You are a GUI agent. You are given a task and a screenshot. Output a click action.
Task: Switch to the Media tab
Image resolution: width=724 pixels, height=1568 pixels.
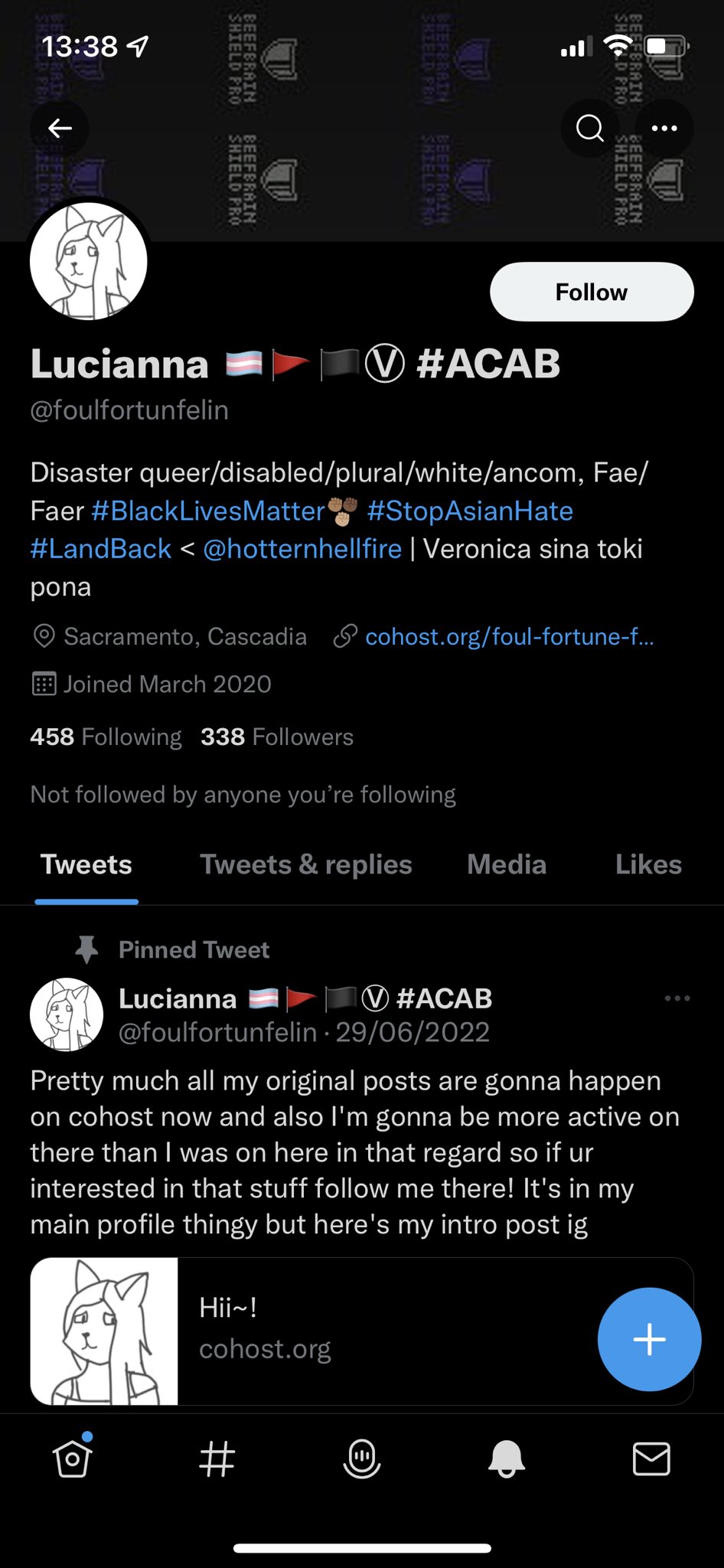pos(507,864)
